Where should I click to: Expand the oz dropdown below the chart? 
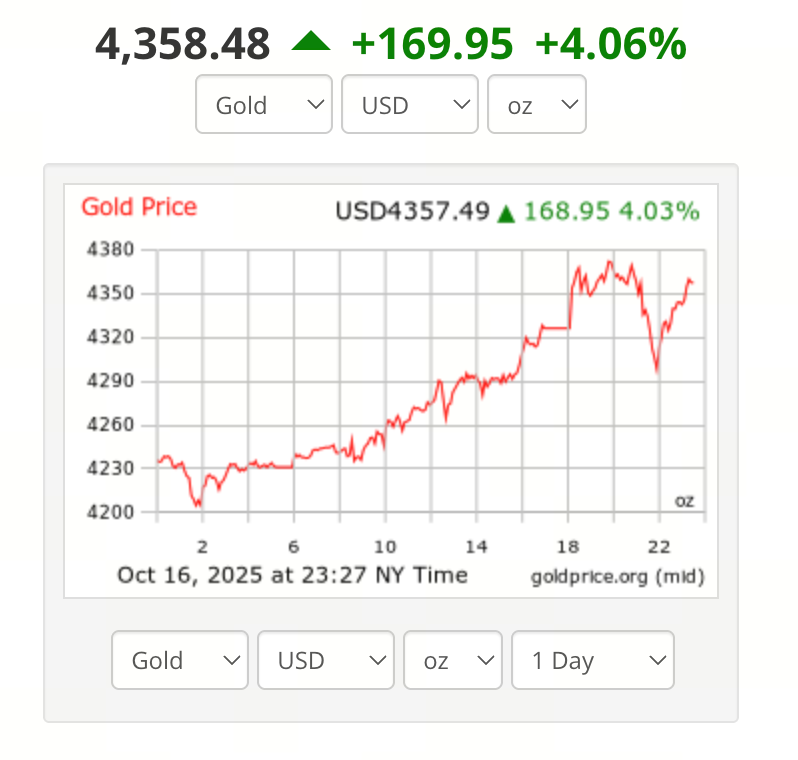pyautogui.click(x=453, y=660)
